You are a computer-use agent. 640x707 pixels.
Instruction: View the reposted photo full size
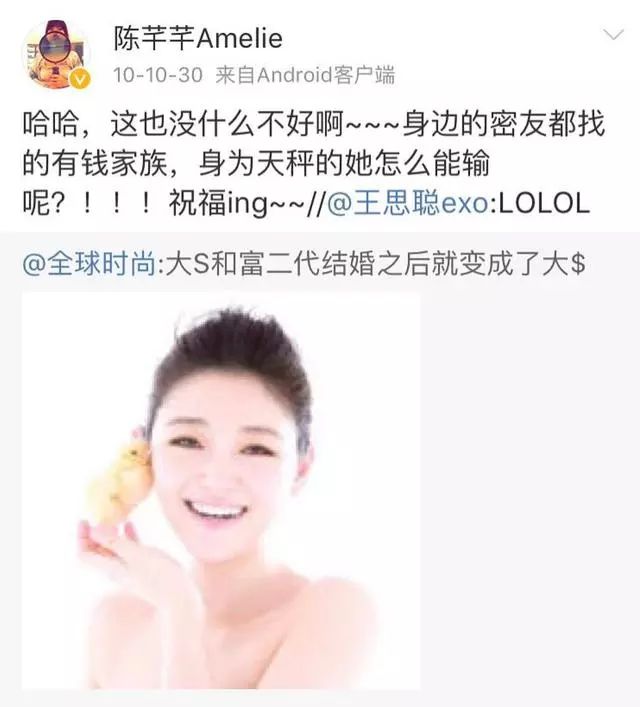[220, 490]
